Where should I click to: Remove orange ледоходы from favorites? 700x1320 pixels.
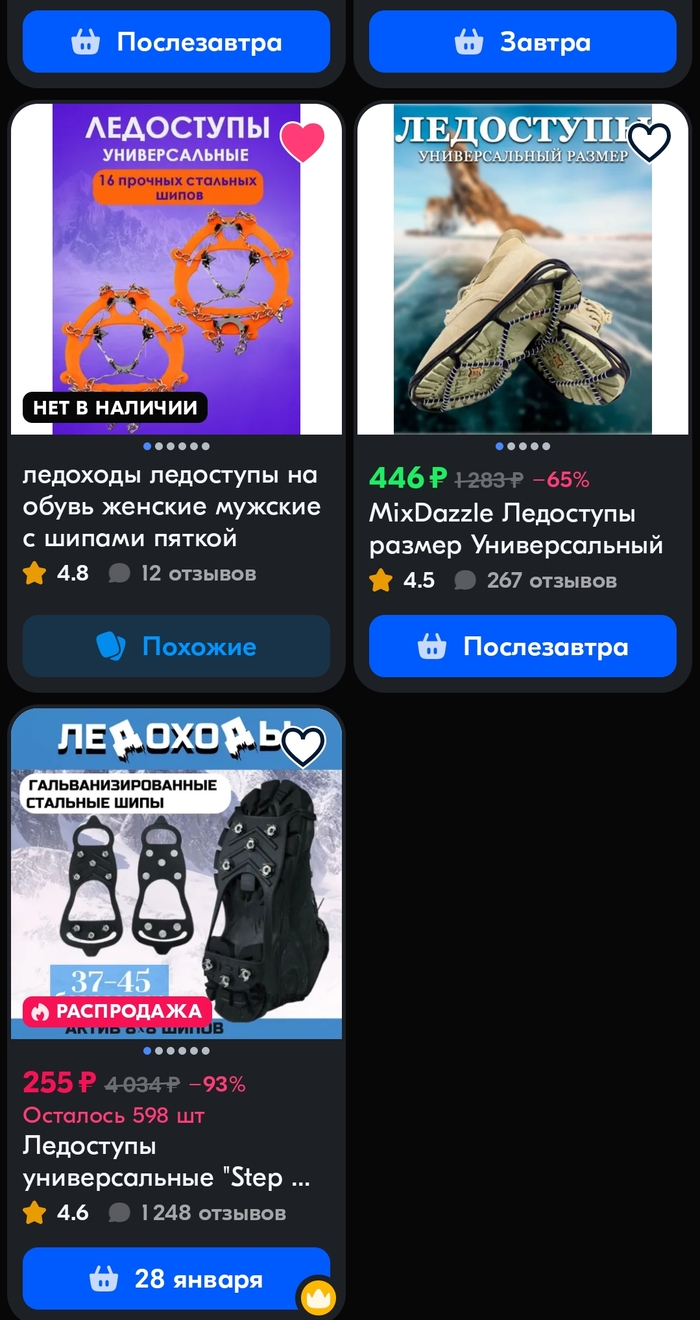(x=302, y=142)
